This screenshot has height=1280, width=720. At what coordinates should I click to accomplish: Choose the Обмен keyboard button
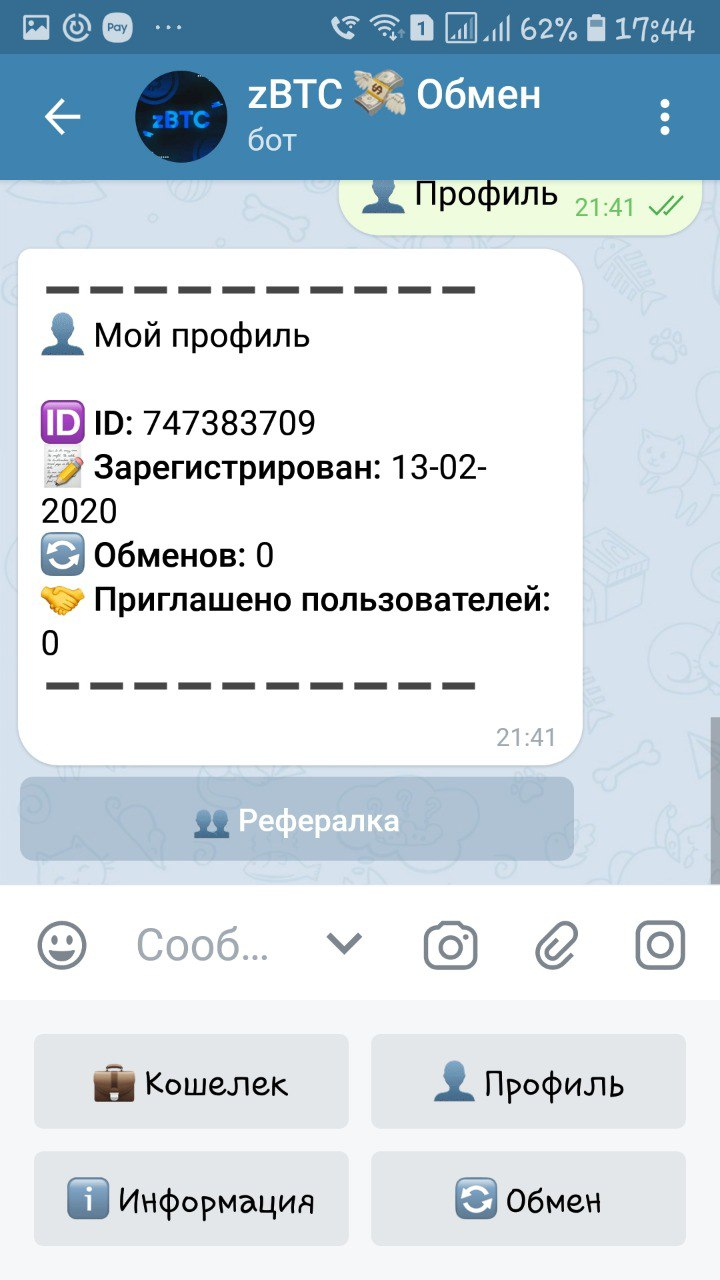click(x=528, y=1199)
